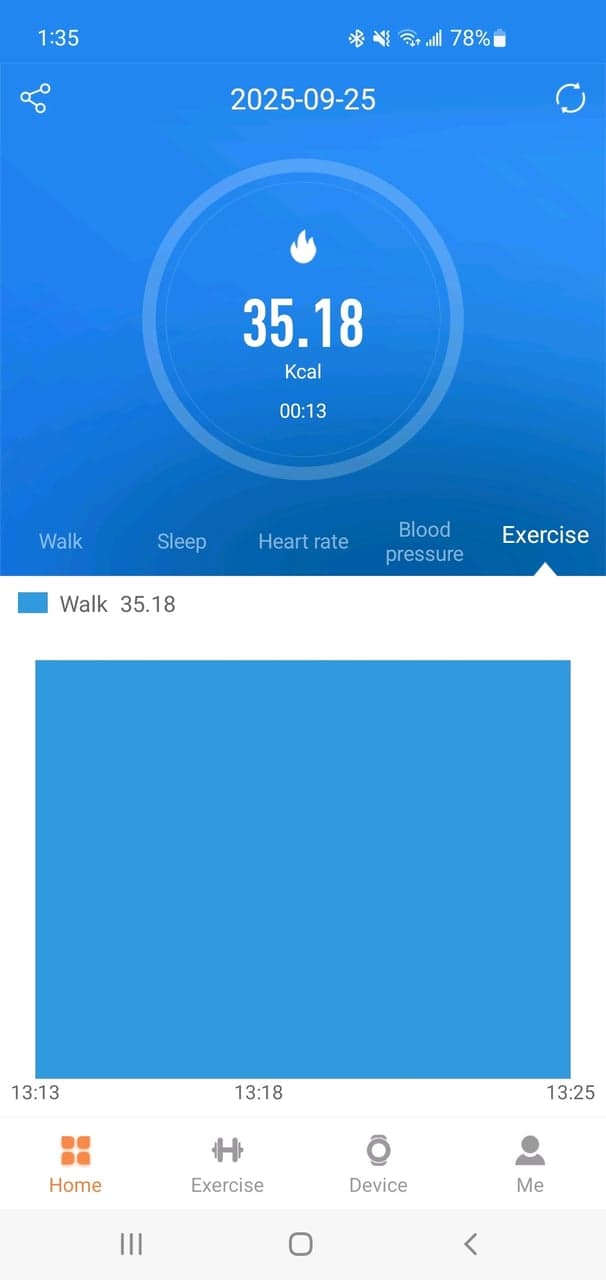Viewport: 606px width, 1280px height.
Task: Open the date 2025-09-25 picker
Action: [303, 99]
